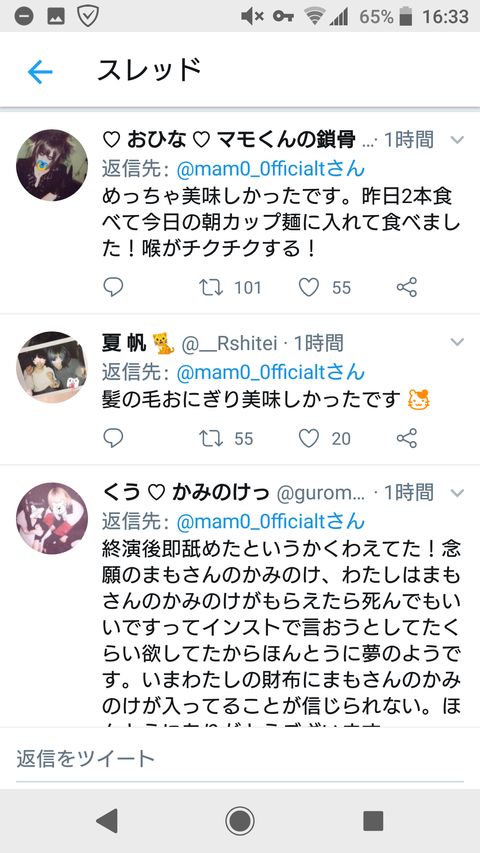Reply to おひな's tweet
Image resolution: width=480 pixels, height=853 pixels.
point(113,287)
